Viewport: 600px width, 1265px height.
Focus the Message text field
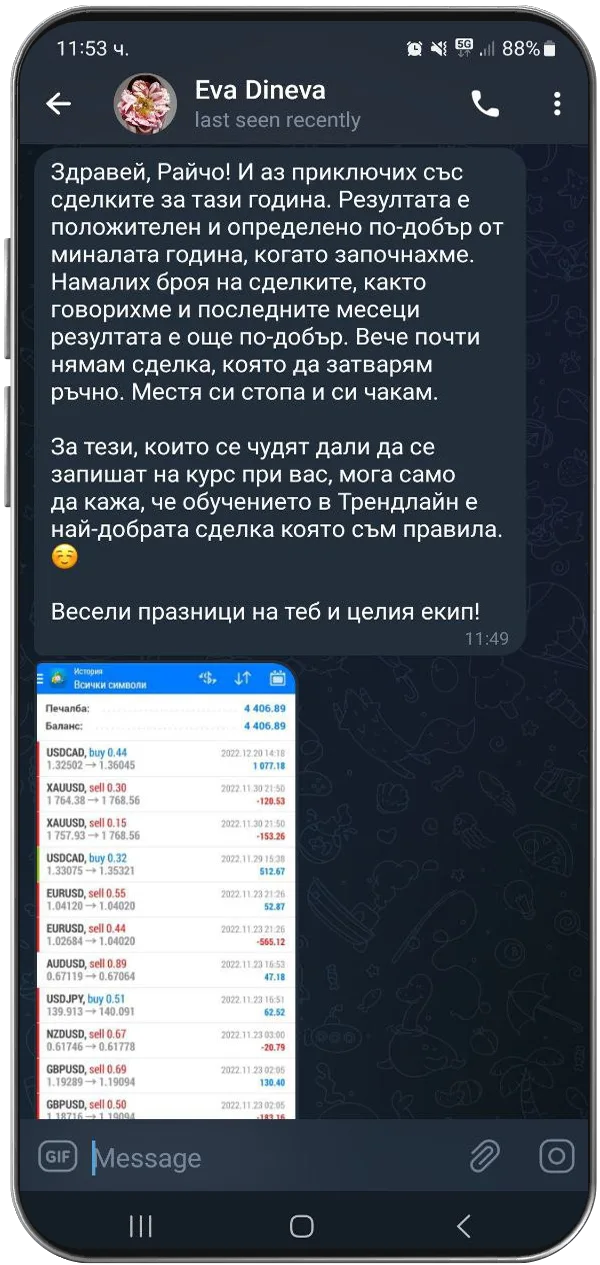(270, 1158)
